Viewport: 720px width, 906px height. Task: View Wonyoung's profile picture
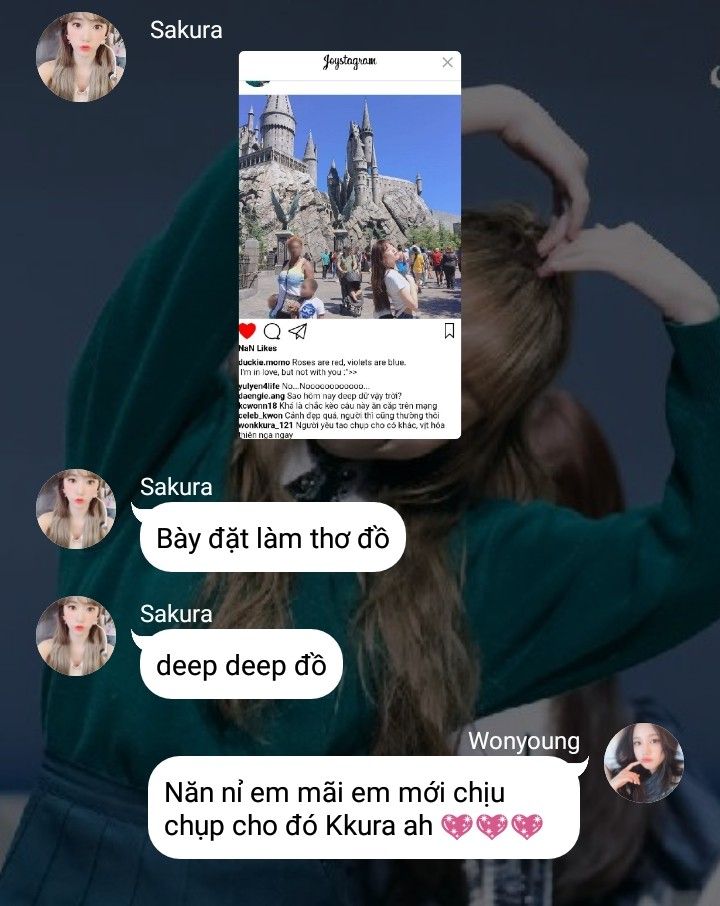tap(643, 763)
